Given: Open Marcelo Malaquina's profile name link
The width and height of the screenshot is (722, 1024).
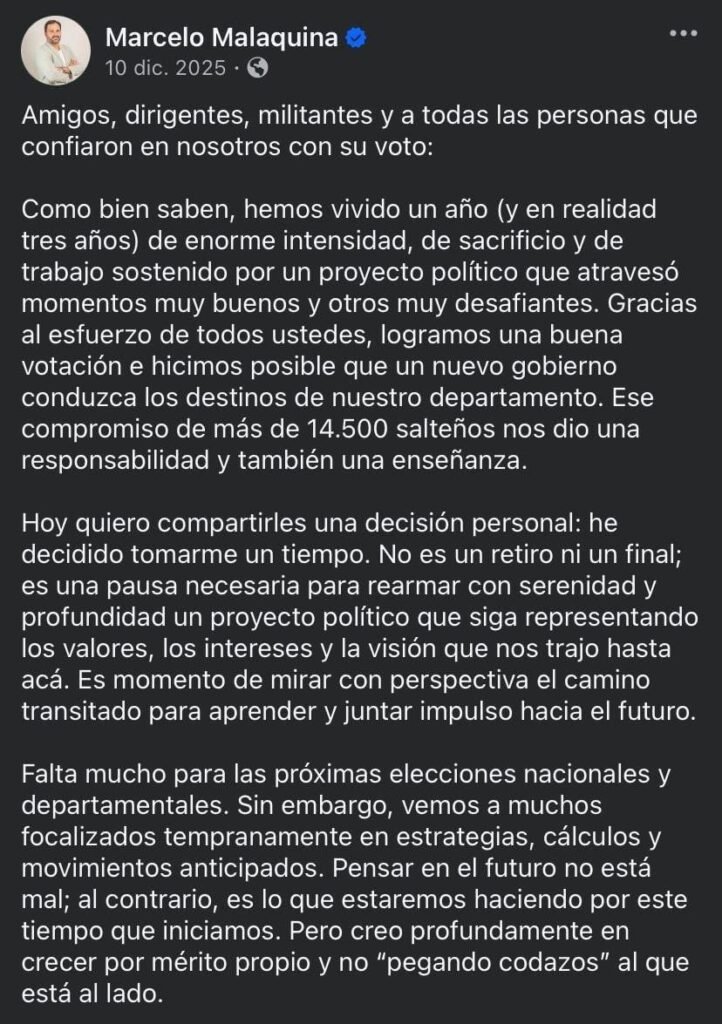Looking at the screenshot, I should pos(222,39).
